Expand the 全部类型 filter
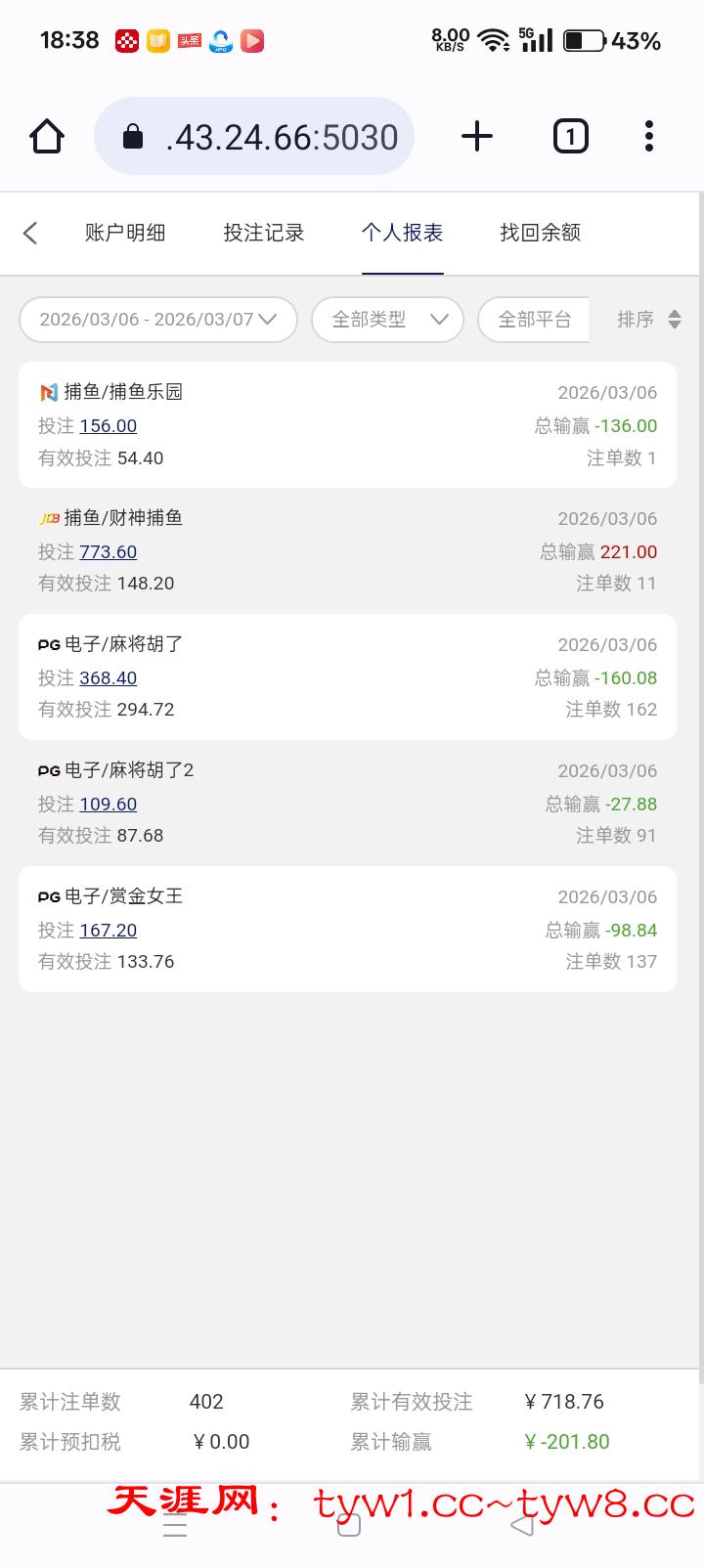Image resolution: width=704 pixels, height=1568 pixels. [387, 320]
